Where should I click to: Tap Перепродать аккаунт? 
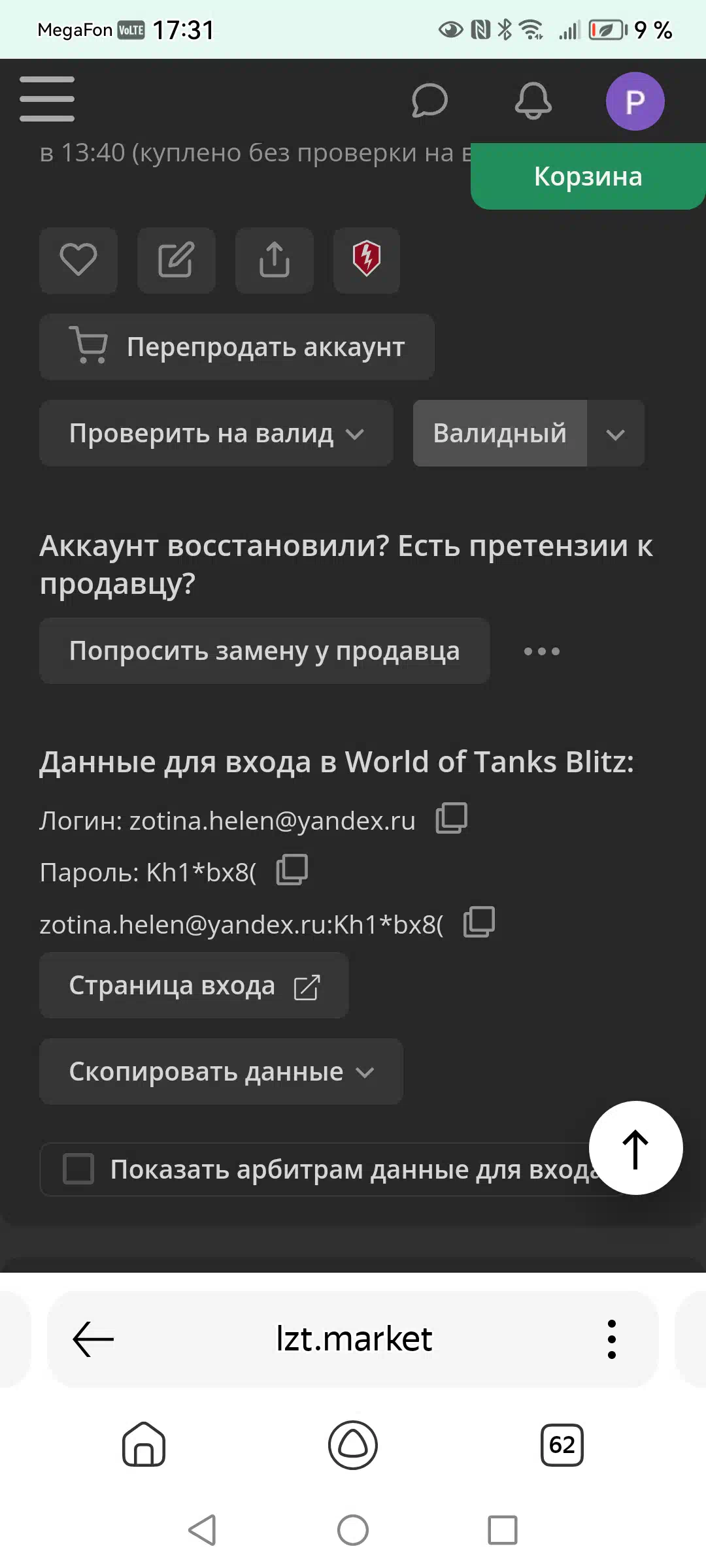(x=237, y=347)
